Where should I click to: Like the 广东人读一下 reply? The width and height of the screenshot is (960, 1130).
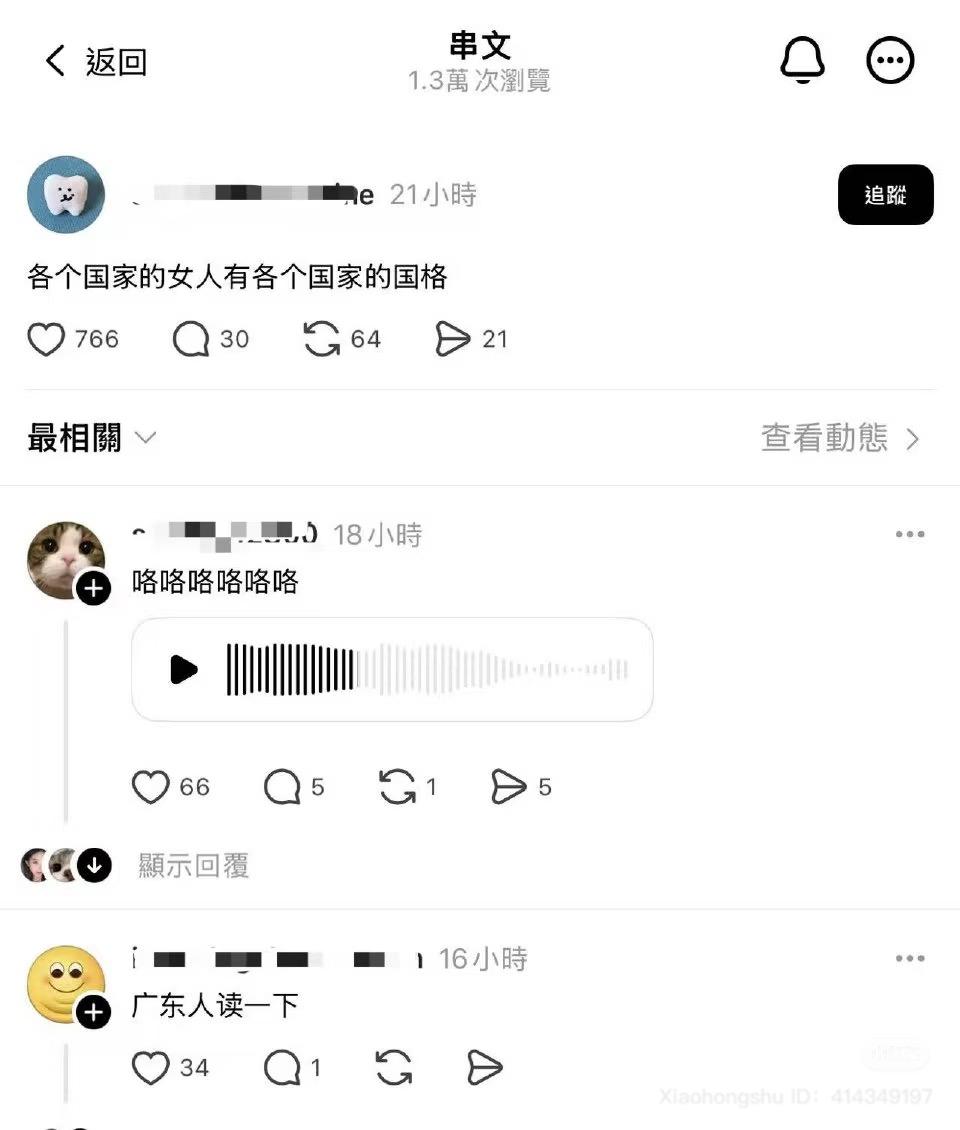click(151, 1069)
